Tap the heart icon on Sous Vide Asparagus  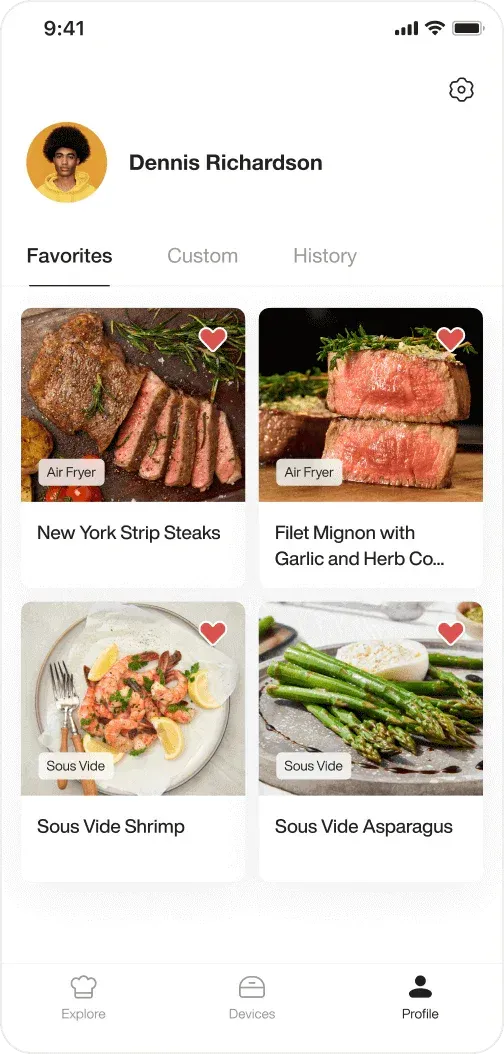click(451, 633)
